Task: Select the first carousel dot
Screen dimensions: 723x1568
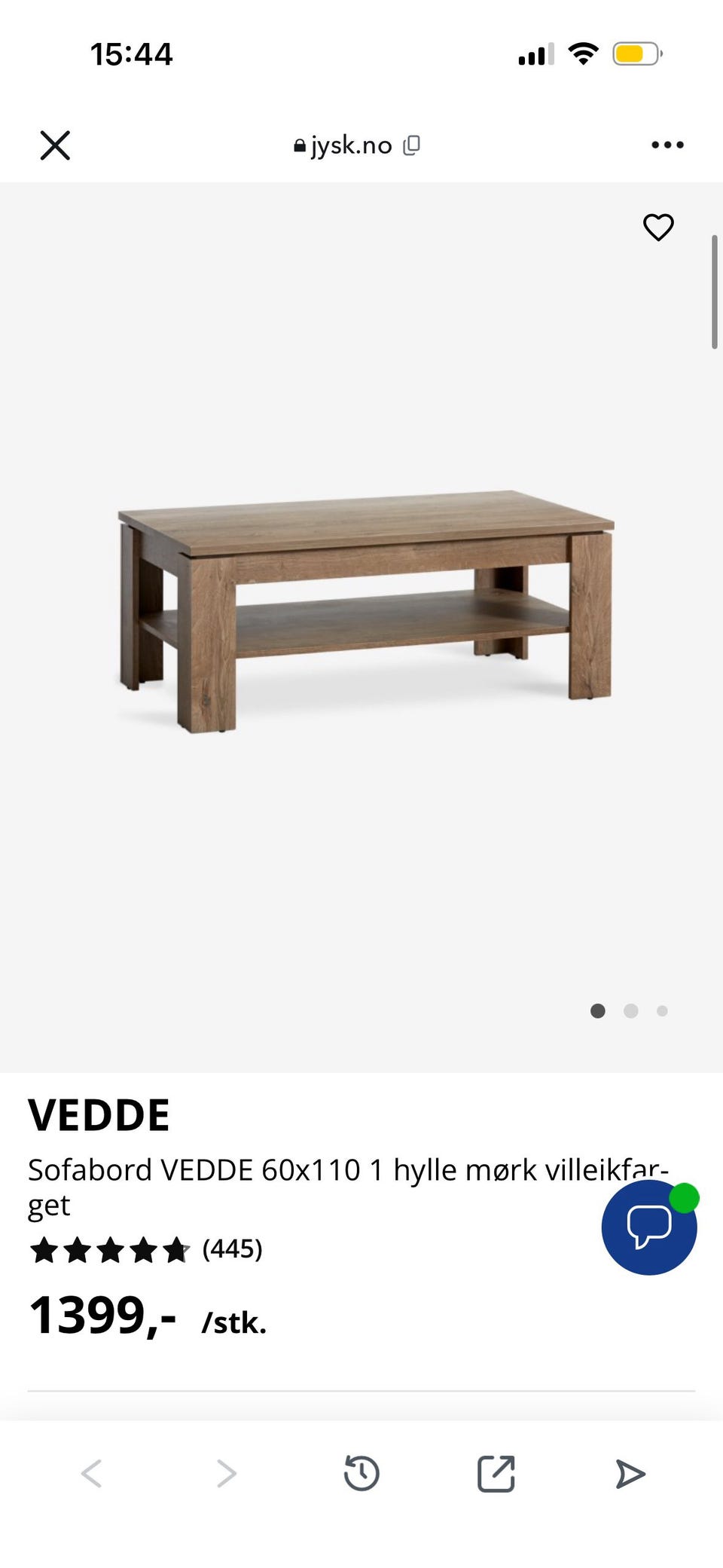Action: click(x=597, y=1011)
